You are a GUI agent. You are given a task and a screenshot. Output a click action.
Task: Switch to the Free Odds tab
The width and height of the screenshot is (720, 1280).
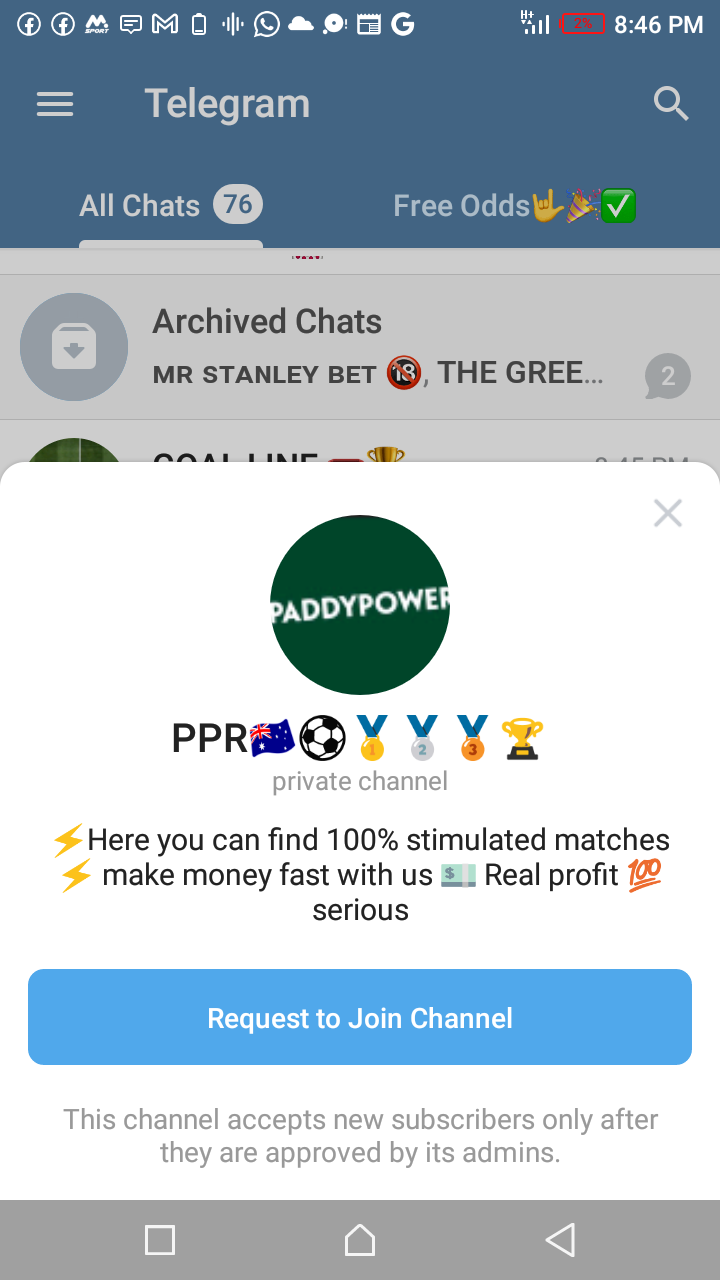point(514,206)
